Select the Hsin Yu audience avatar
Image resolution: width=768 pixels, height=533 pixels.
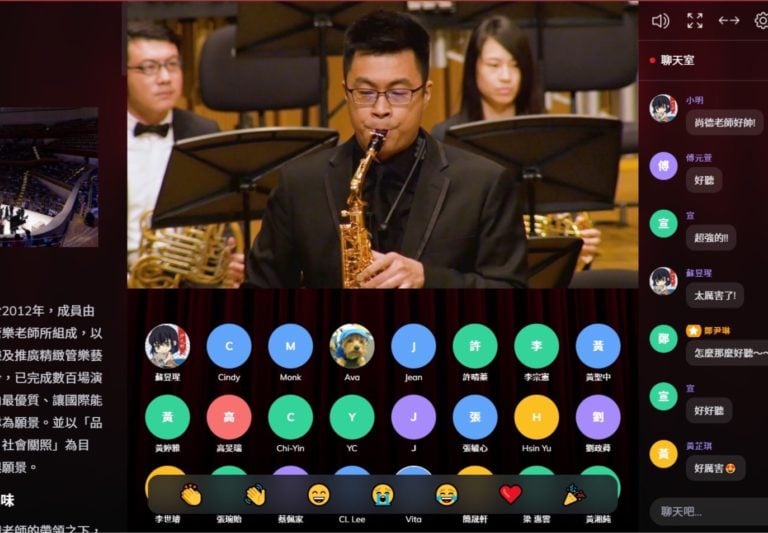coord(536,417)
